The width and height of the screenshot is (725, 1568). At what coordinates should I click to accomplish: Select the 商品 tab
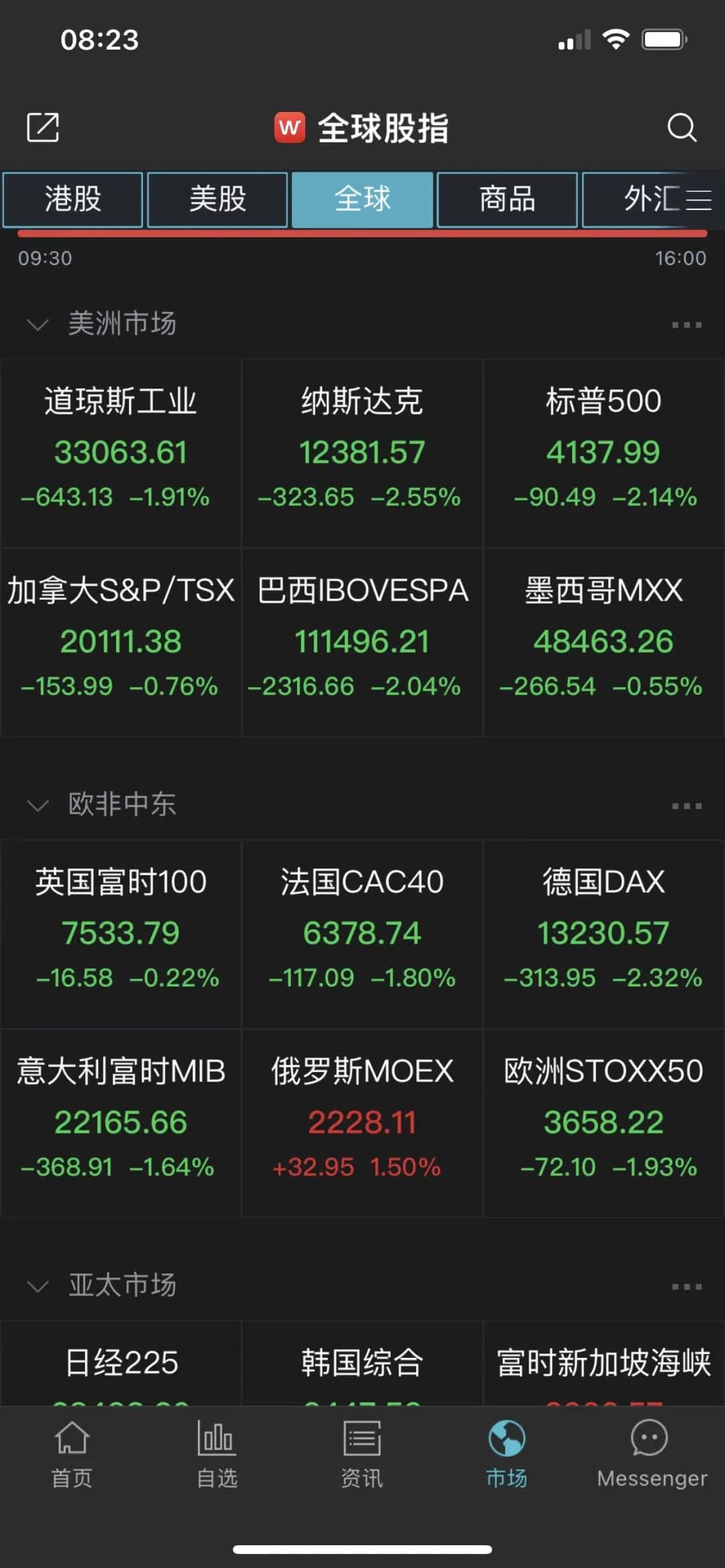(x=507, y=199)
